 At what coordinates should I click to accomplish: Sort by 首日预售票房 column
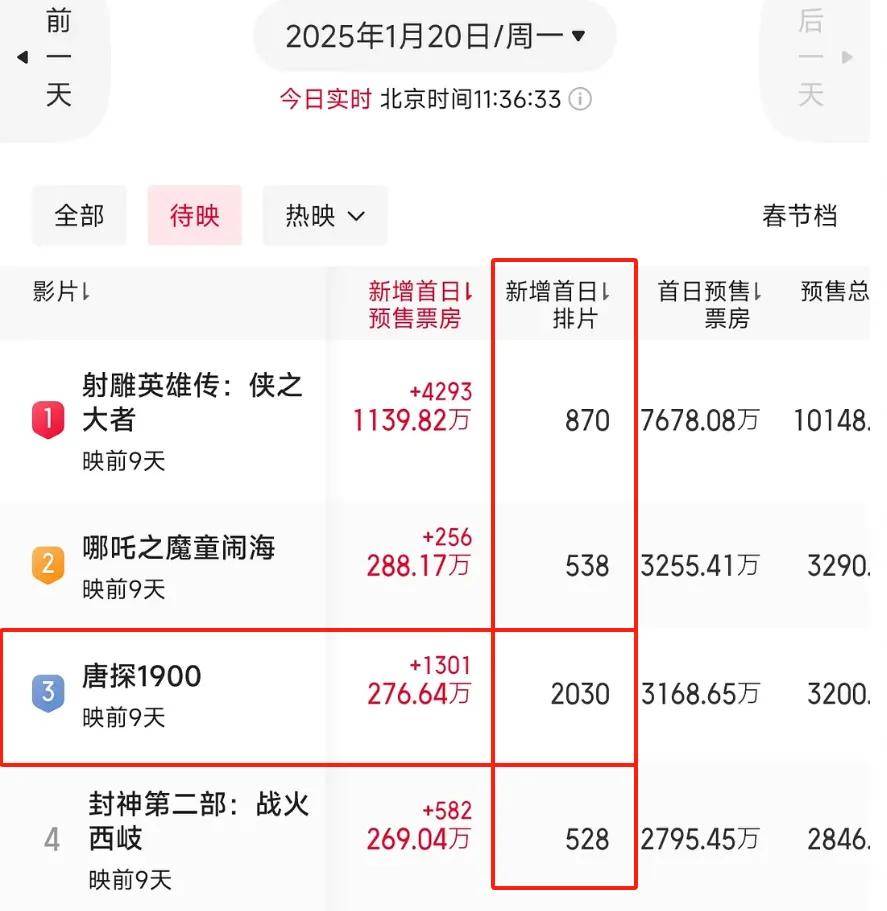click(x=709, y=304)
